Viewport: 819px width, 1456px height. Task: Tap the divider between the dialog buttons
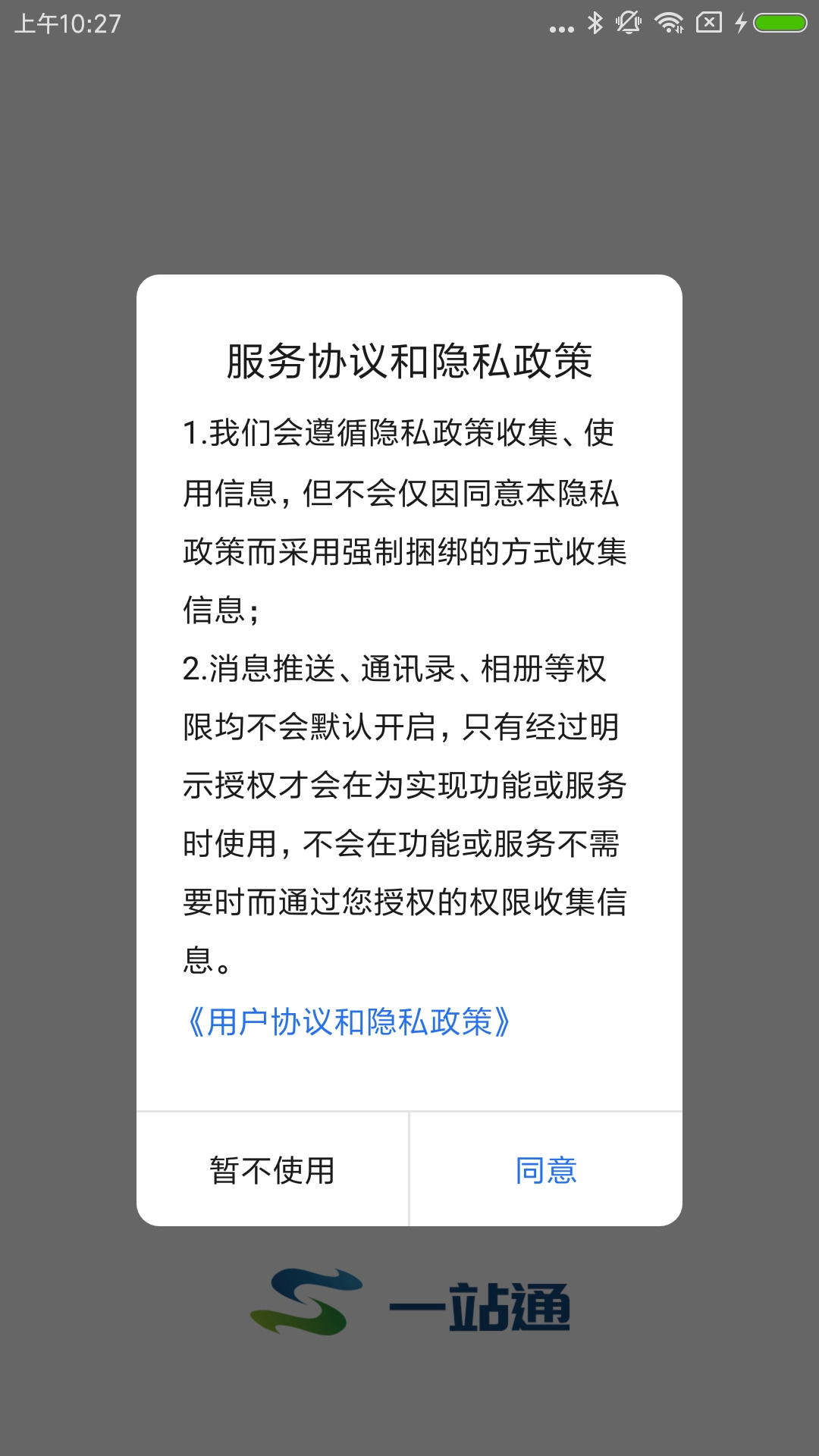click(x=409, y=1169)
